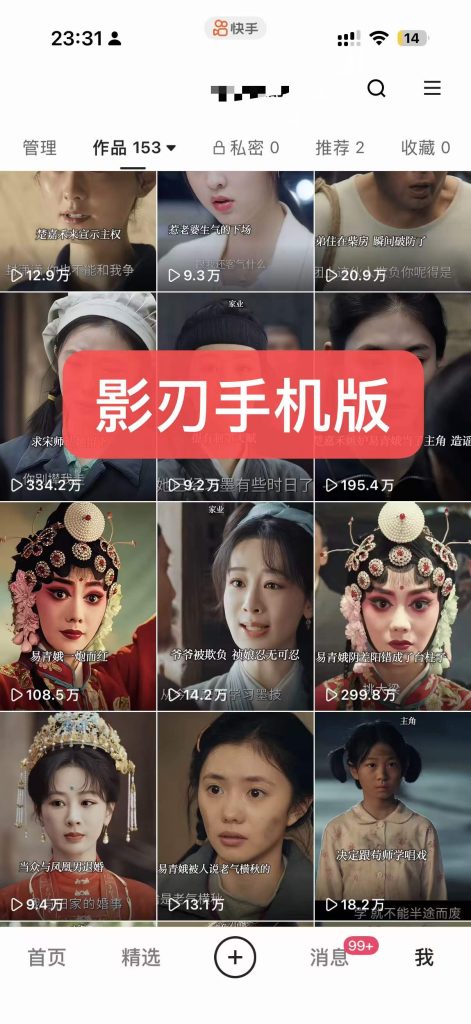
Task: Switch to the 收藏 tab
Action: 425,148
